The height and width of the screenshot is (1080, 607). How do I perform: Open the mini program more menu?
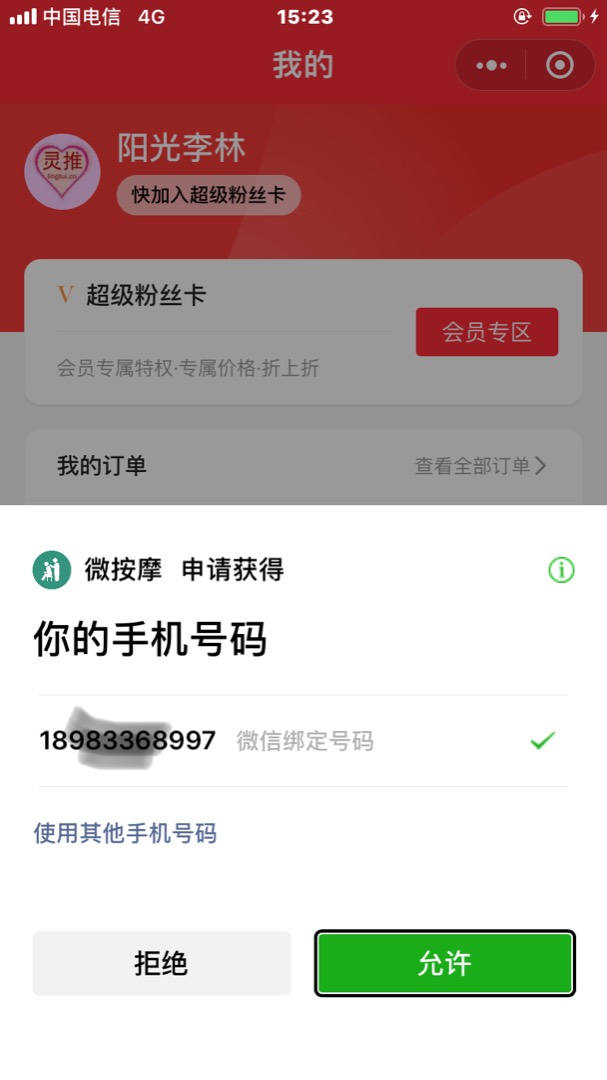click(x=491, y=66)
